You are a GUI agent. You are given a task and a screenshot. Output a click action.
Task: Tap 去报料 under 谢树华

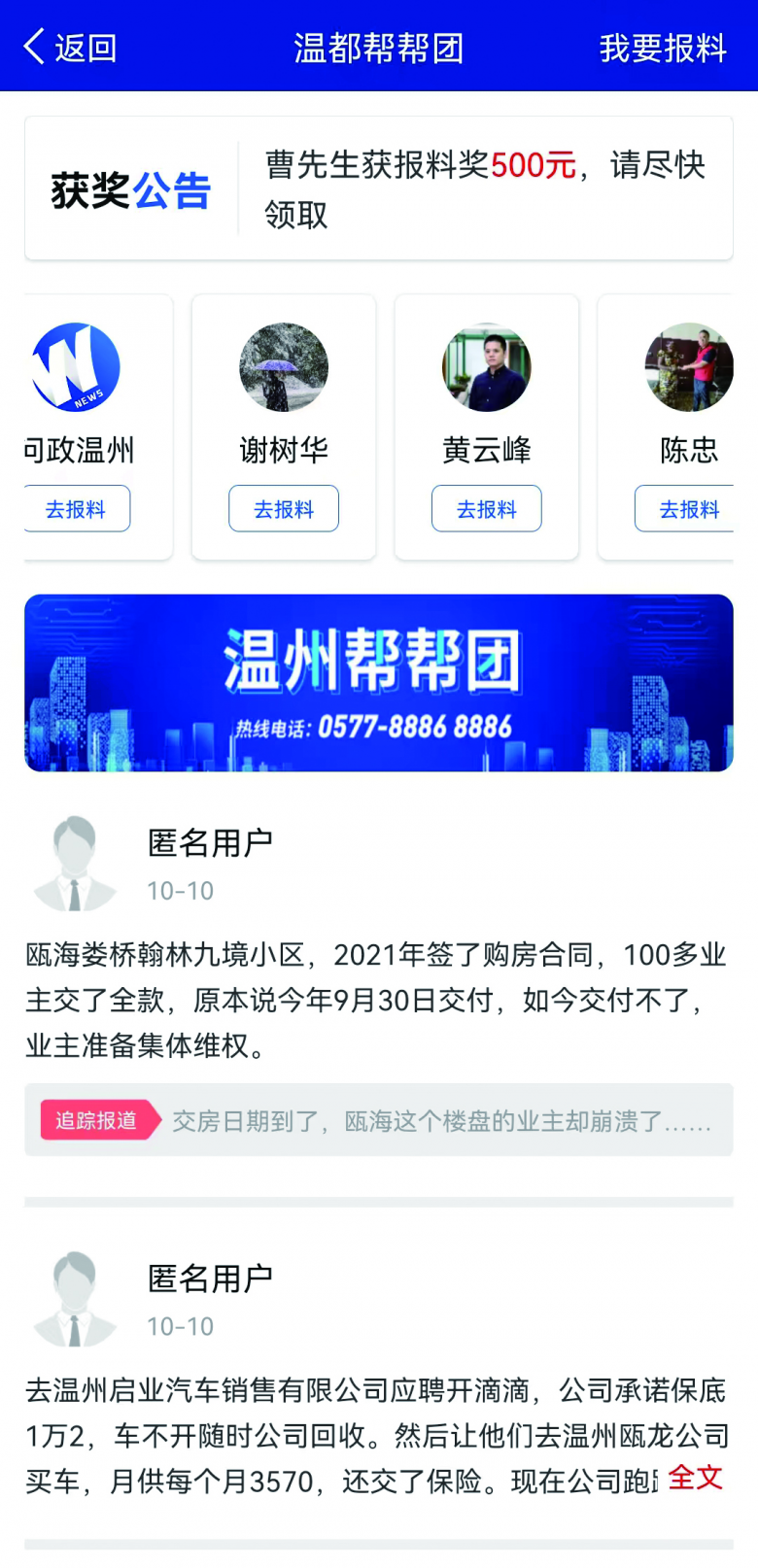(x=284, y=509)
